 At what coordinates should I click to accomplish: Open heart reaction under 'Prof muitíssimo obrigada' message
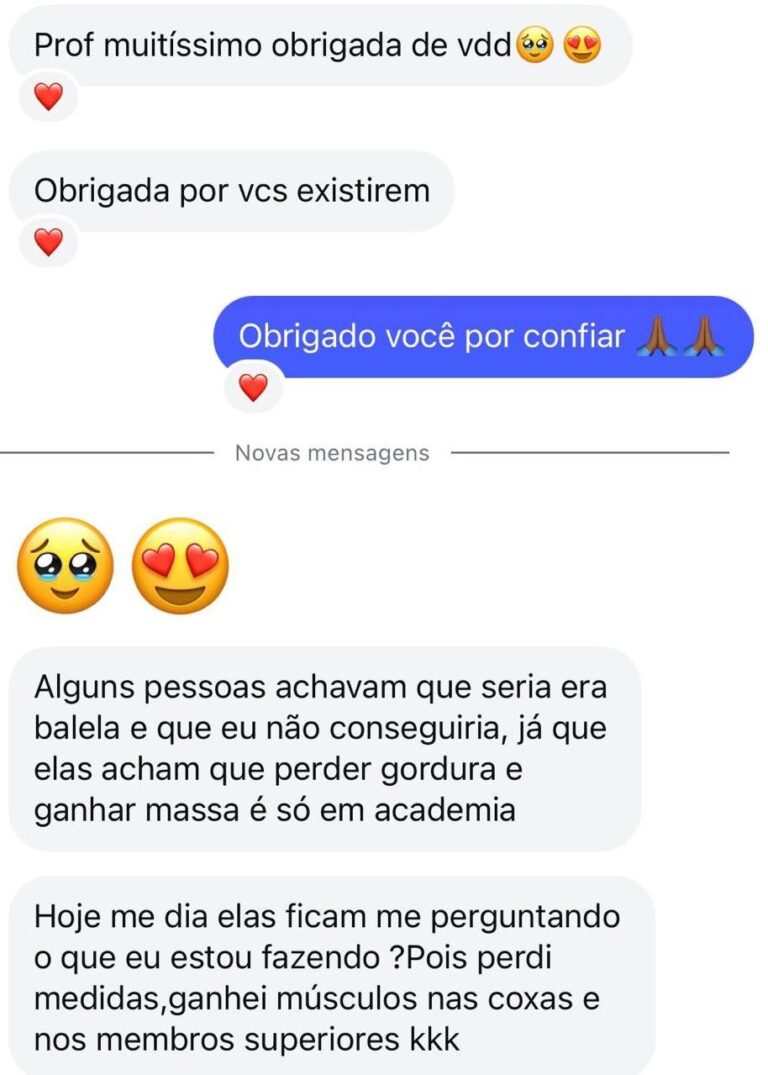tap(48, 97)
